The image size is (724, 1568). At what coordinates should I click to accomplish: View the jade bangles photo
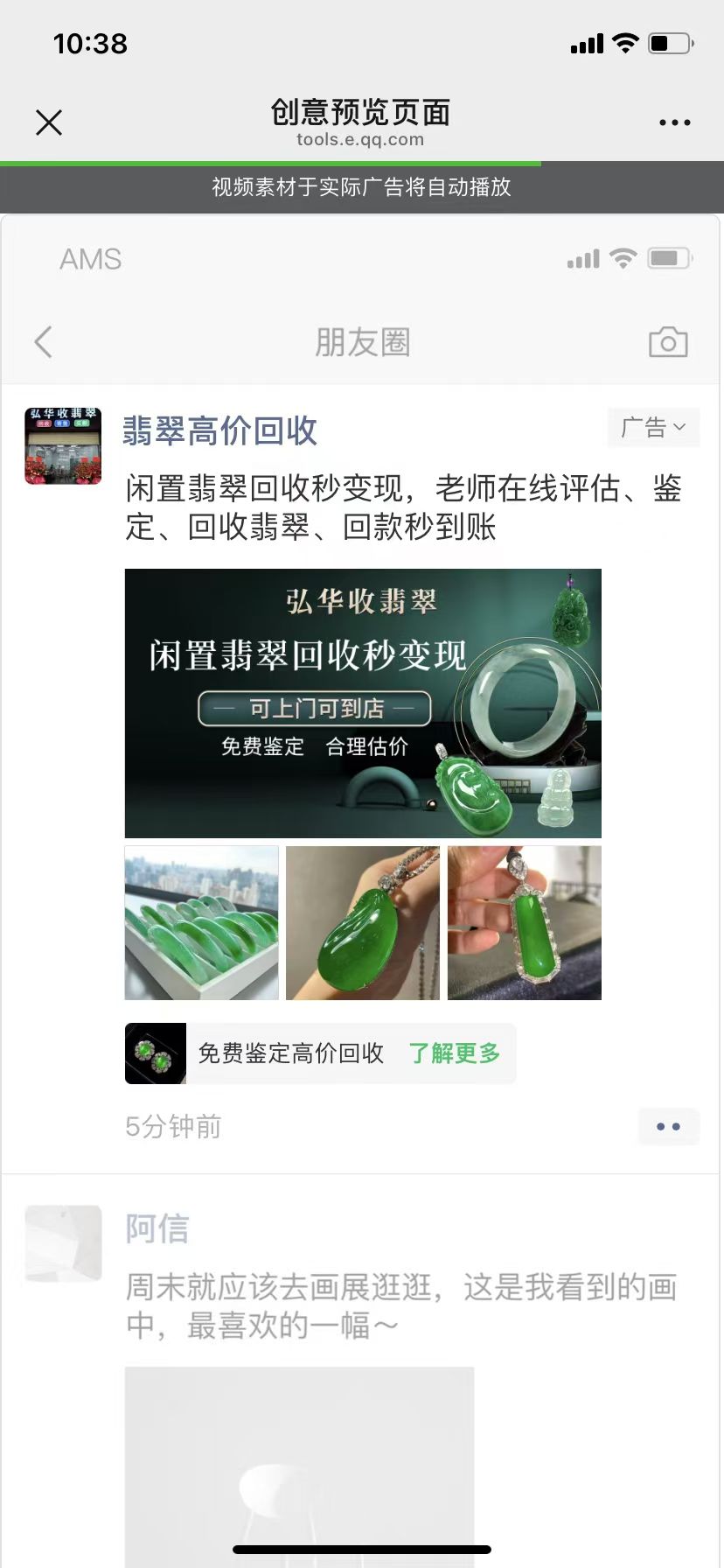click(x=202, y=922)
